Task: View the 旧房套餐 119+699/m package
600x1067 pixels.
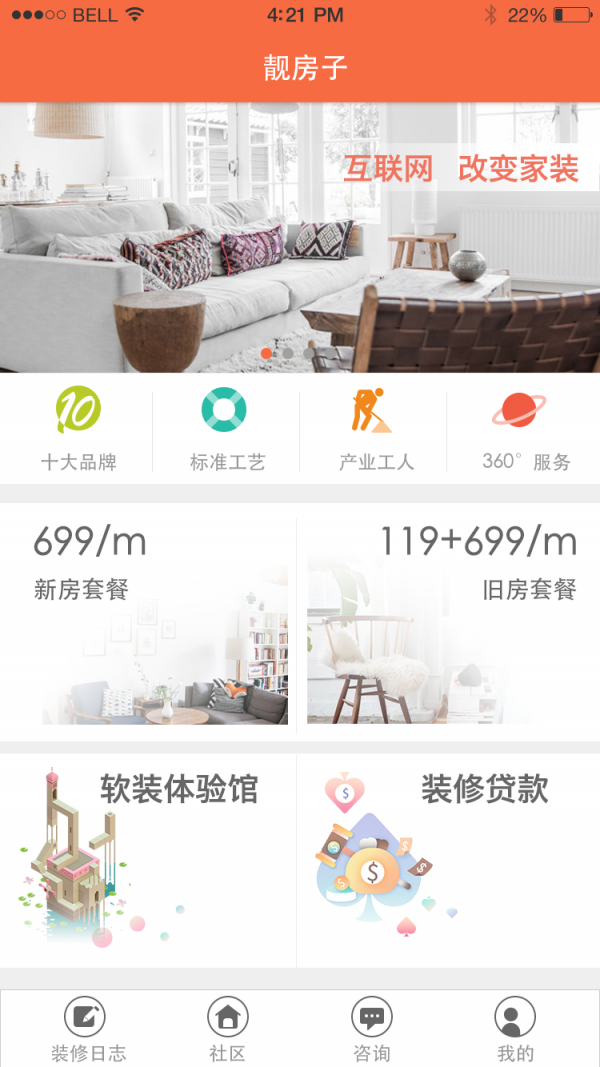Action: click(x=448, y=618)
